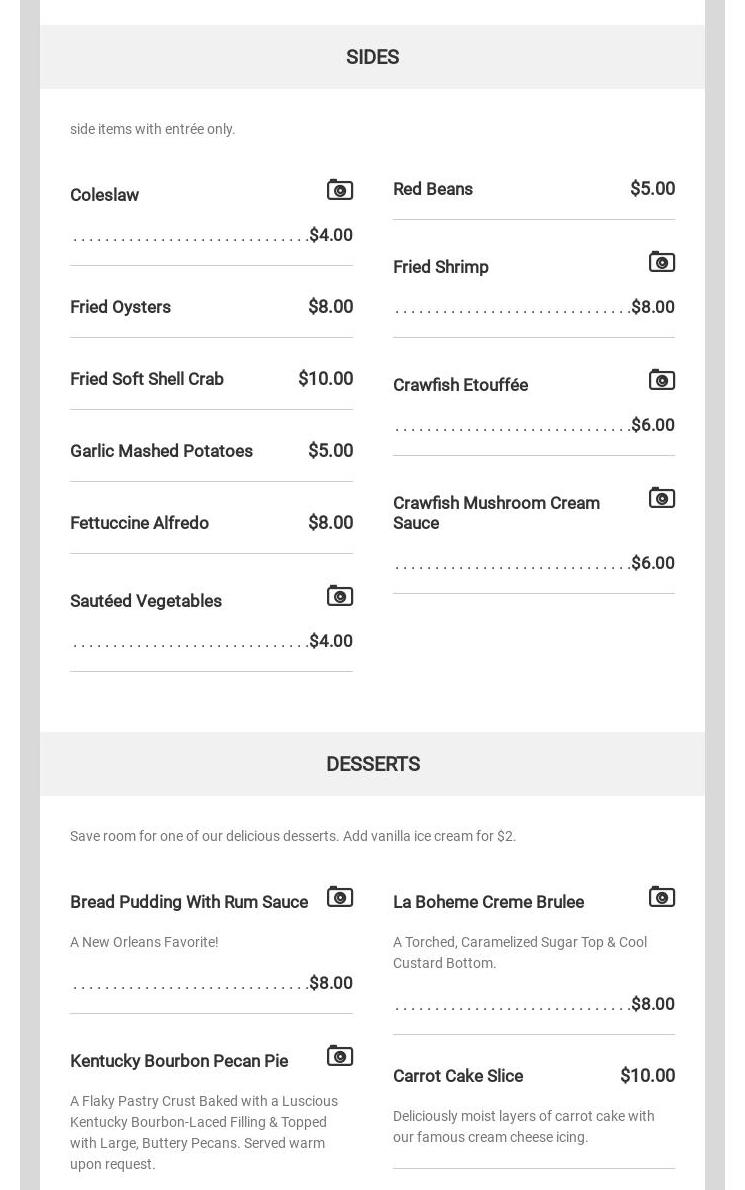See the La Boheme Creme Brulee photo
This screenshot has width=745, height=1190.
click(x=662, y=897)
